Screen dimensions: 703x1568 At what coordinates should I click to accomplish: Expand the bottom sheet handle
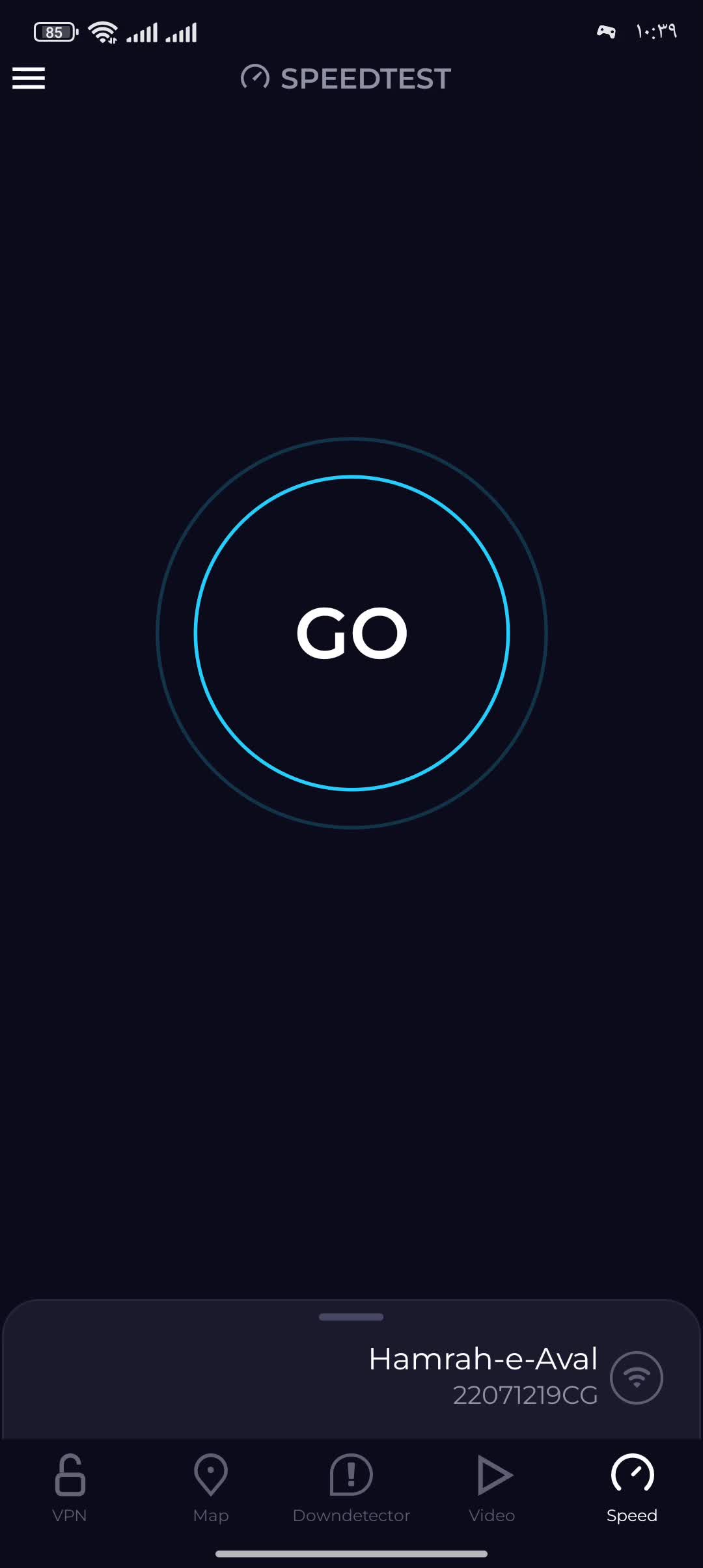(x=351, y=1317)
